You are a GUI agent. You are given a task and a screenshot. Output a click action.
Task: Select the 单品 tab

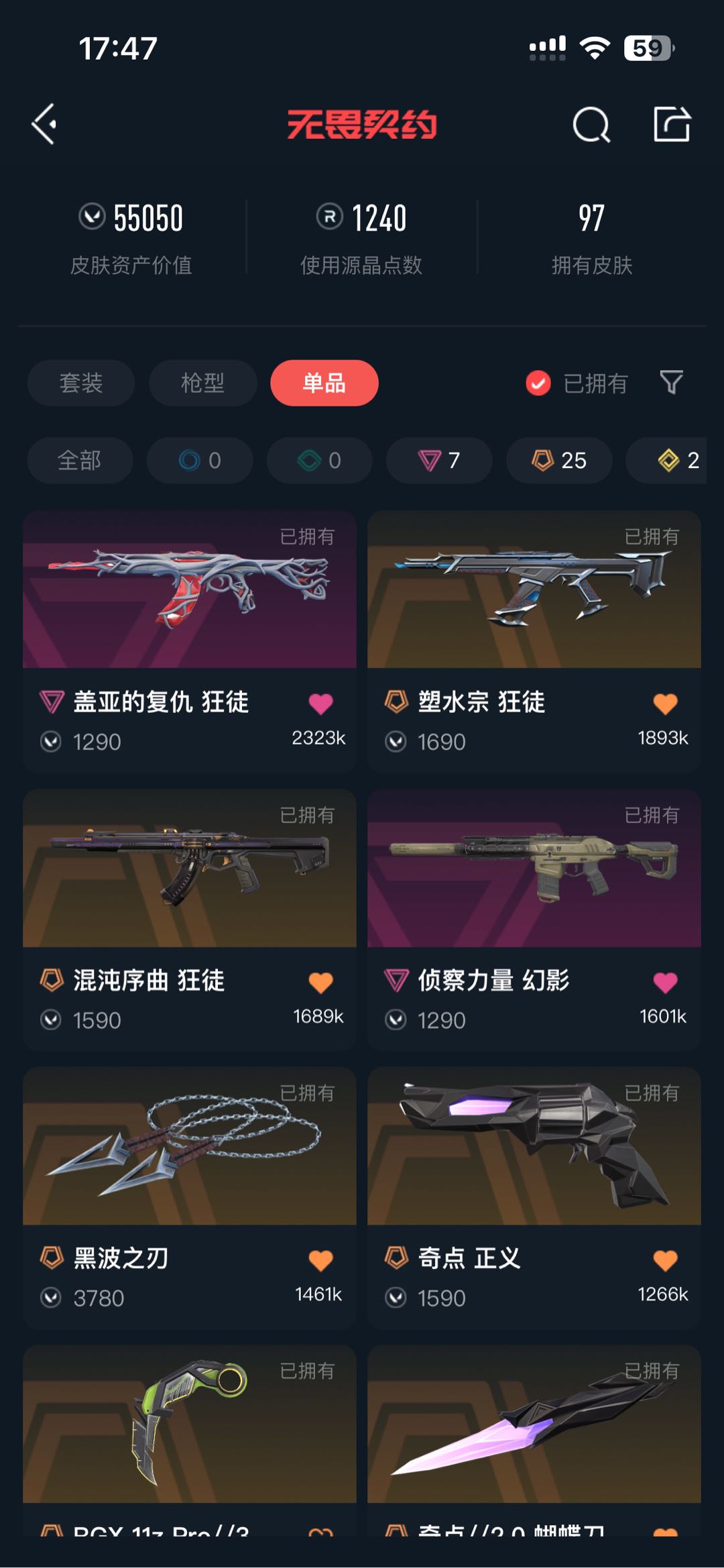pyautogui.click(x=324, y=383)
